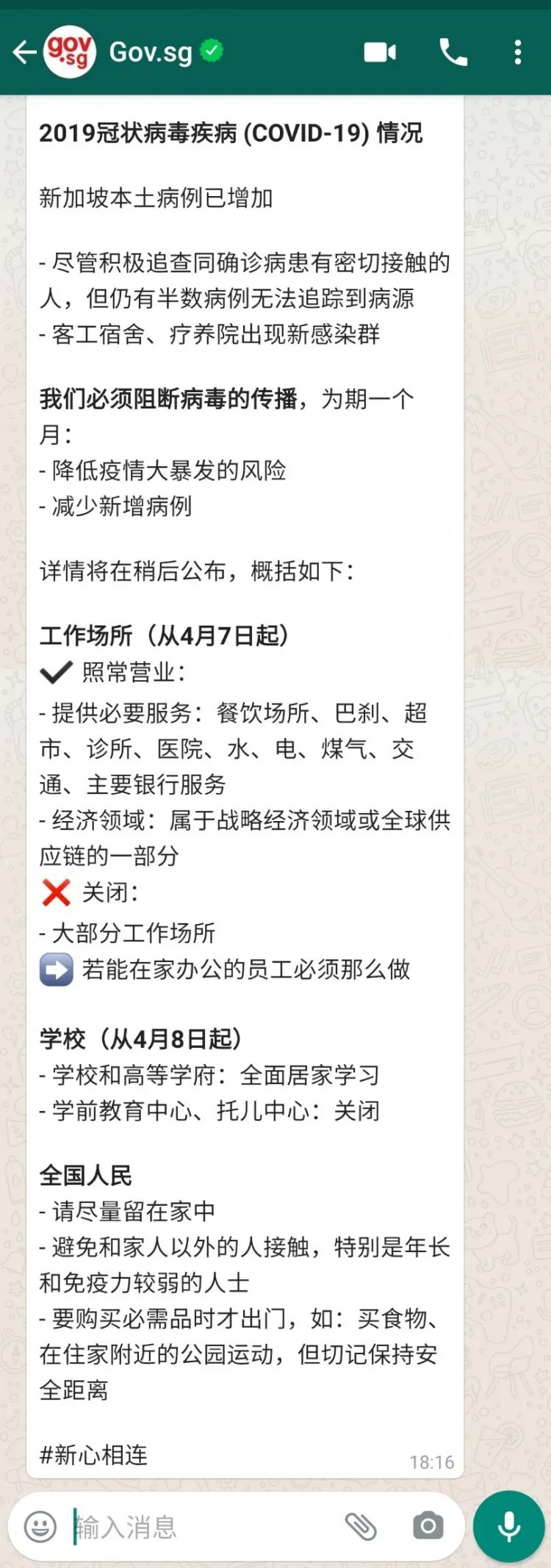Image resolution: width=551 pixels, height=1568 pixels.
Task: Attach a file to the message
Action: click(361, 1527)
